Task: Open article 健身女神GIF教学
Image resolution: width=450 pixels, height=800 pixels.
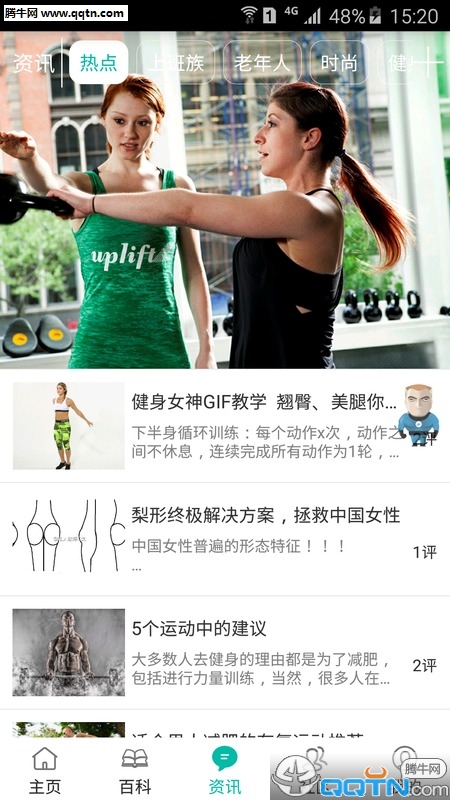Action: pos(225,426)
